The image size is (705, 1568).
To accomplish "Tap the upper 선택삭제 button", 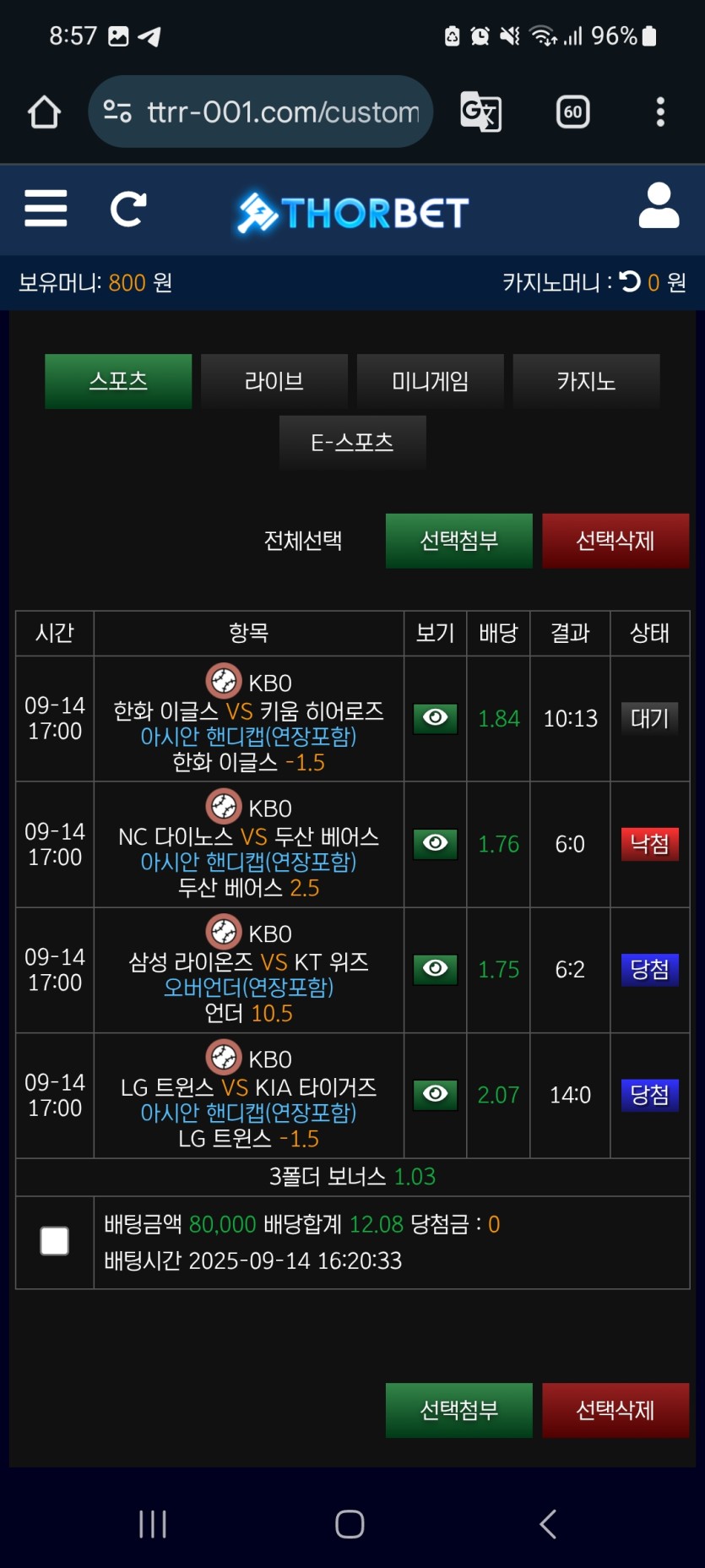I will tap(615, 541).
